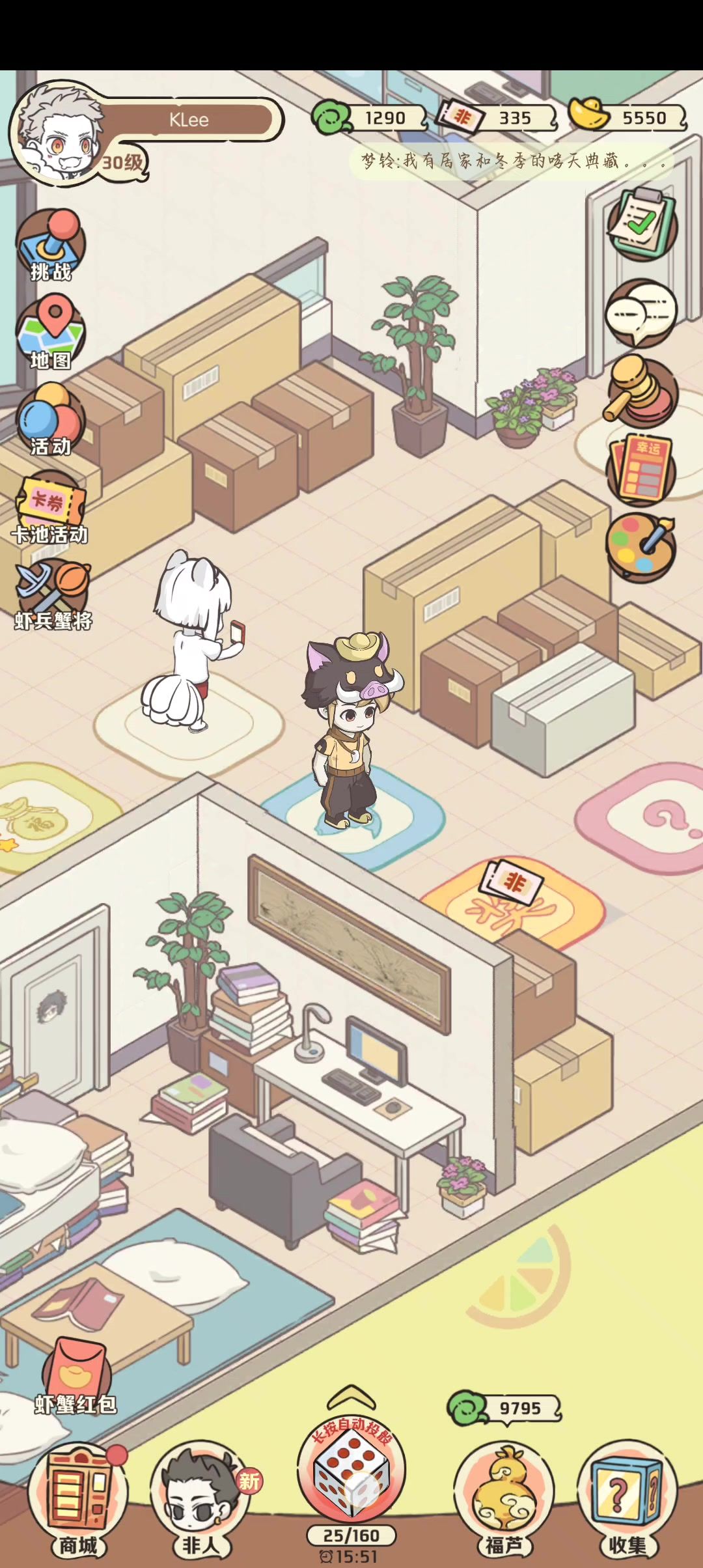
Task: Tap the 梦铃 chat message banner
Action: [x=511, y=161]
